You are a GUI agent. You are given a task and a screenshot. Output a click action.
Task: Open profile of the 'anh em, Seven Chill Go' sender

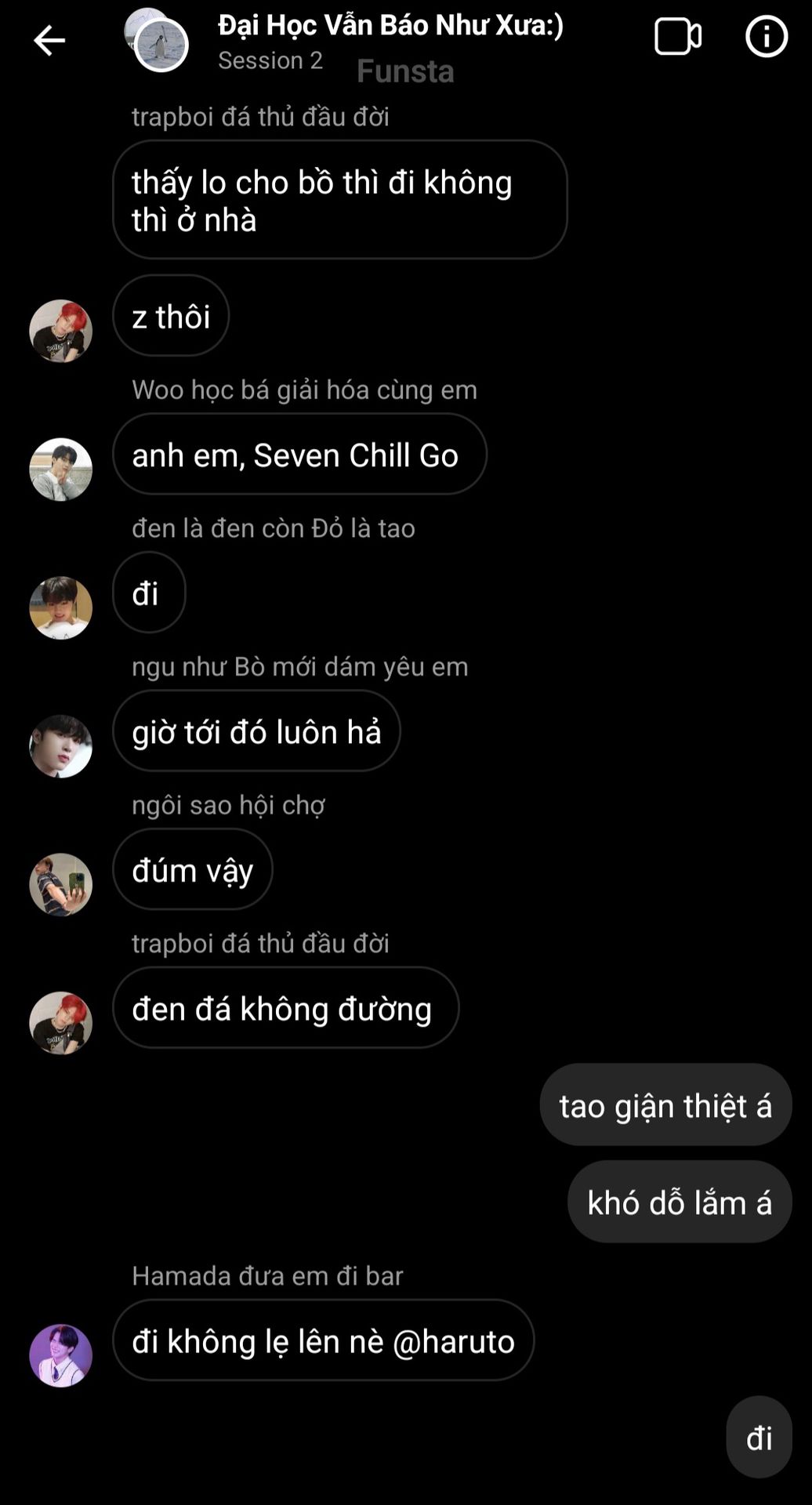tap(60, 470)
